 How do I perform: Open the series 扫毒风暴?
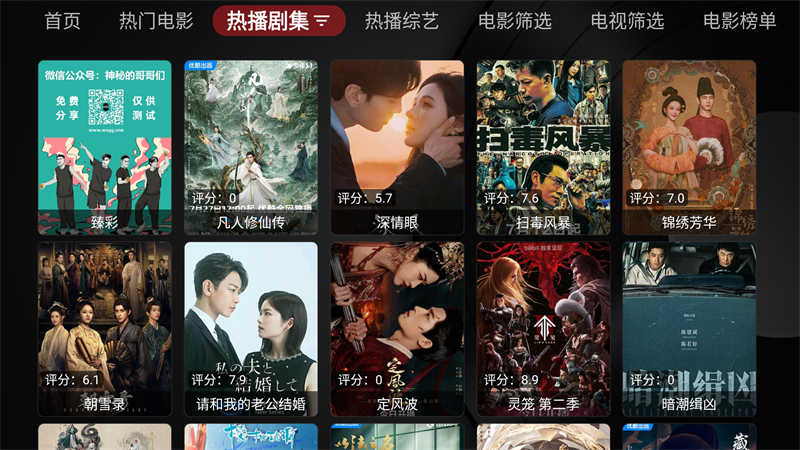pos(543,147)
